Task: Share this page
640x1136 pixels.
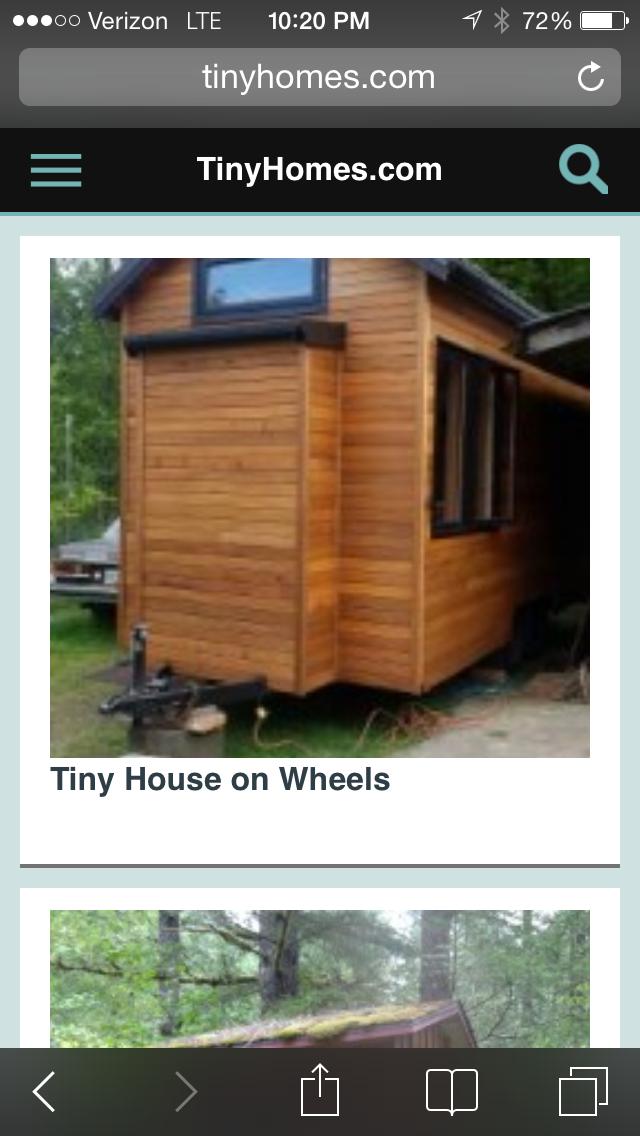Action: (x=320, y=1091)
